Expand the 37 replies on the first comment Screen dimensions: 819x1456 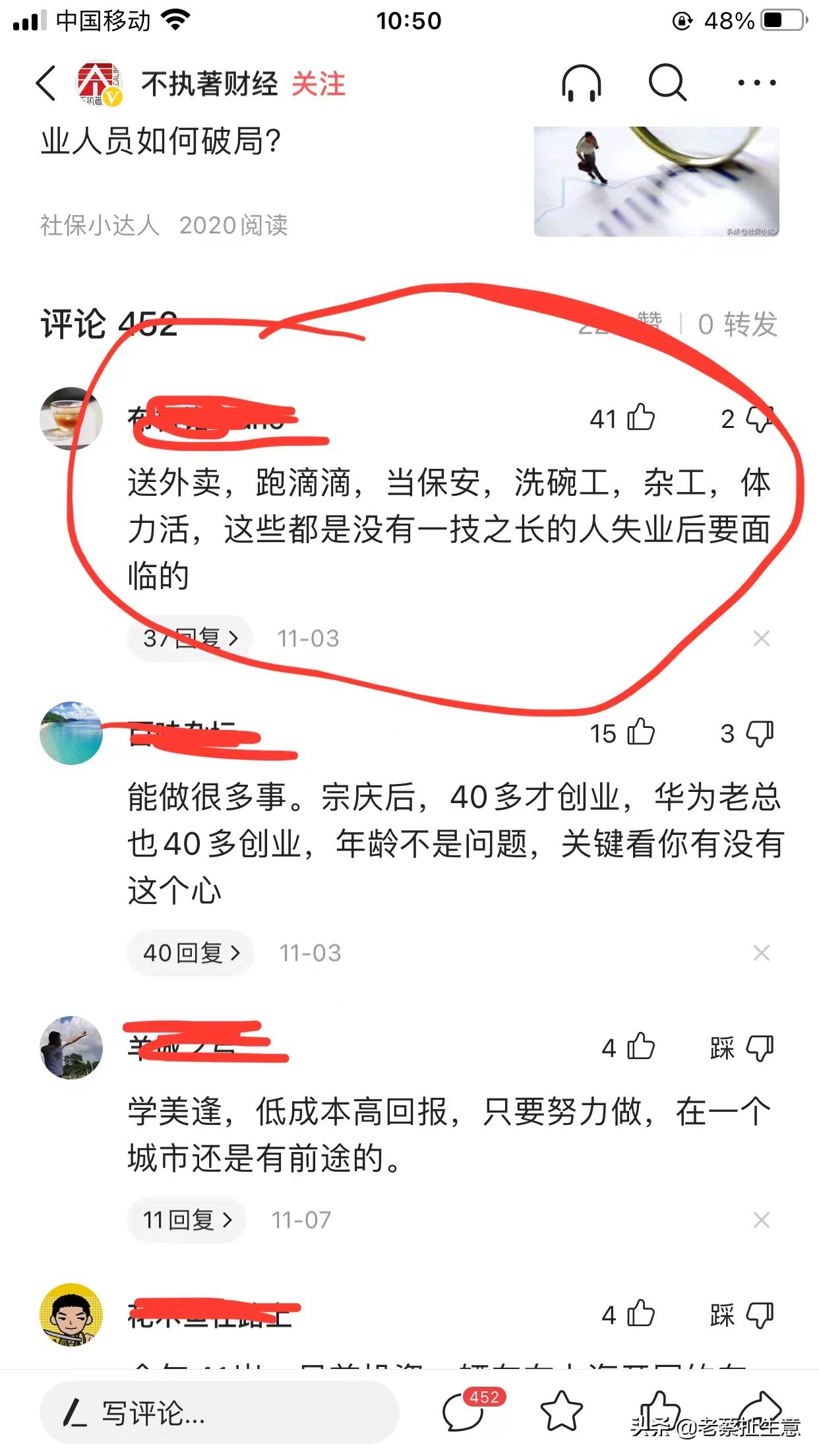(x=189, y=638)
